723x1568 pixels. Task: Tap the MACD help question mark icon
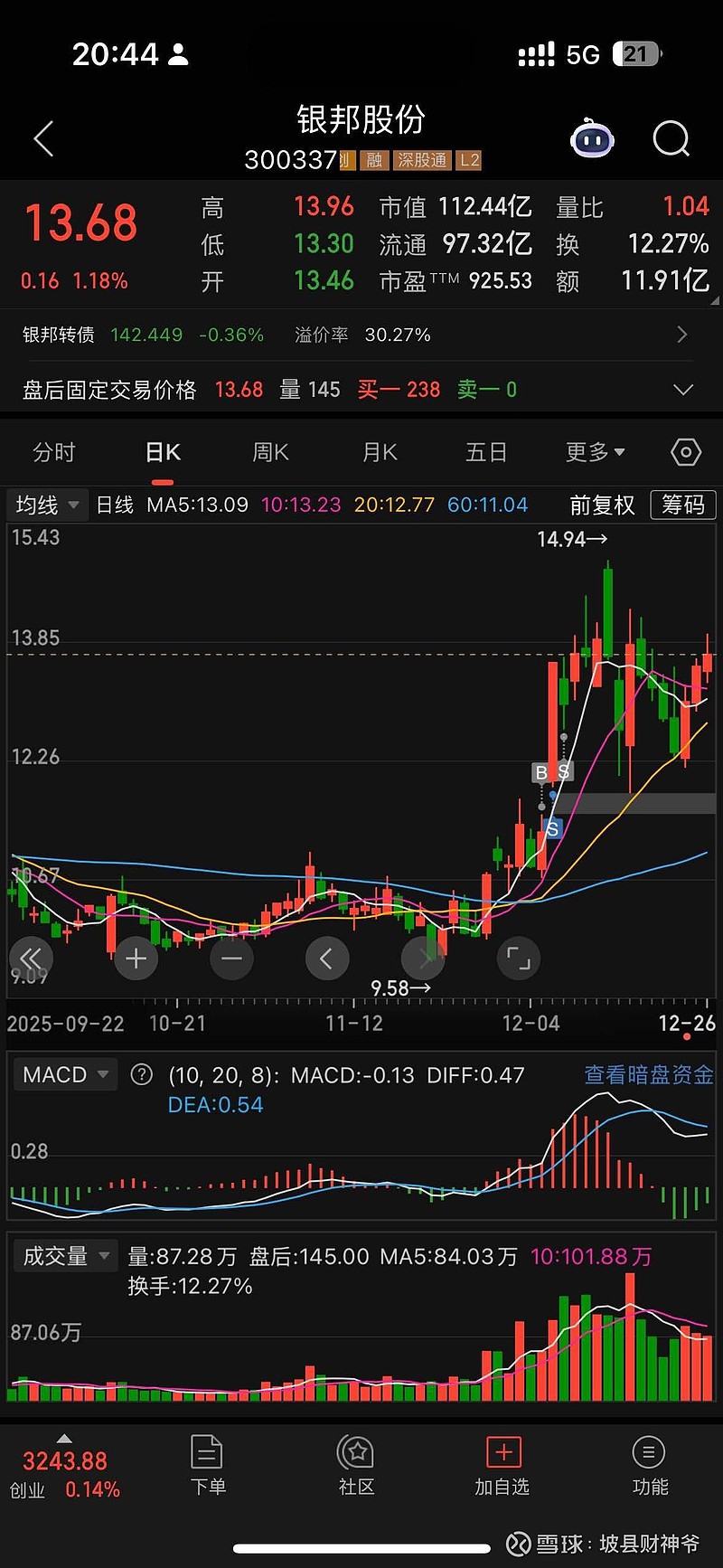(x=142, y=1074)
